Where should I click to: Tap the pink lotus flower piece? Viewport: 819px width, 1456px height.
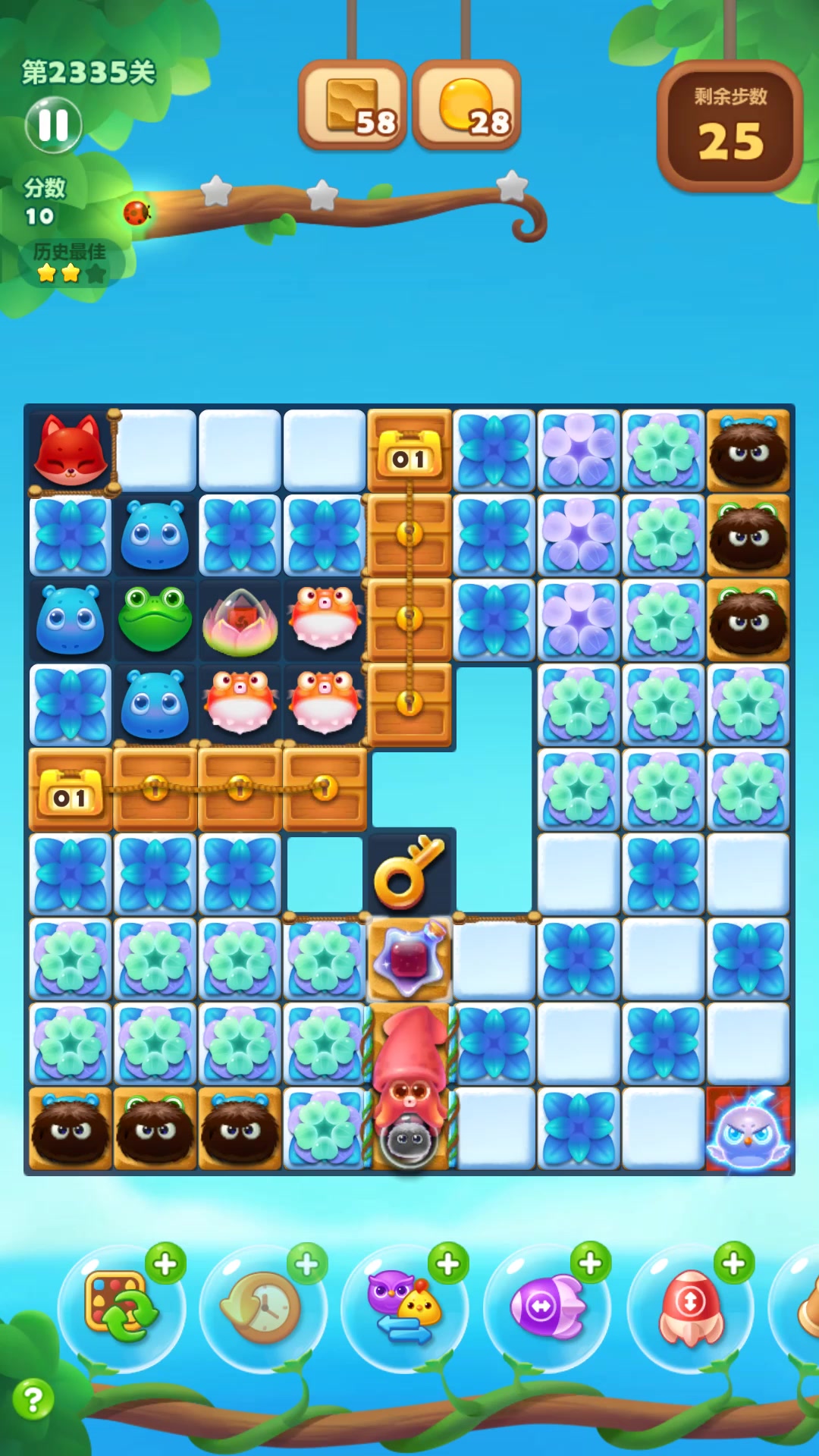coord(240,622)
